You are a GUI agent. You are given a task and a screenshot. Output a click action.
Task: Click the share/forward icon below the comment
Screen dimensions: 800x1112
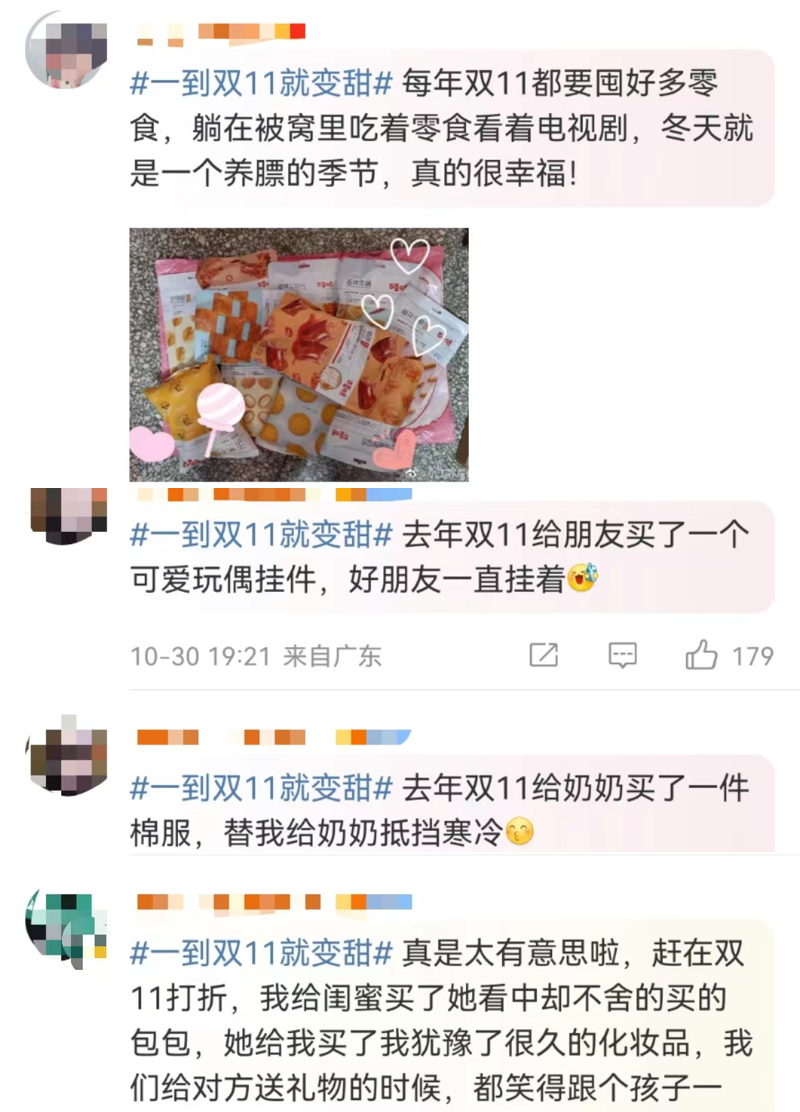click(x=543, y=655)
